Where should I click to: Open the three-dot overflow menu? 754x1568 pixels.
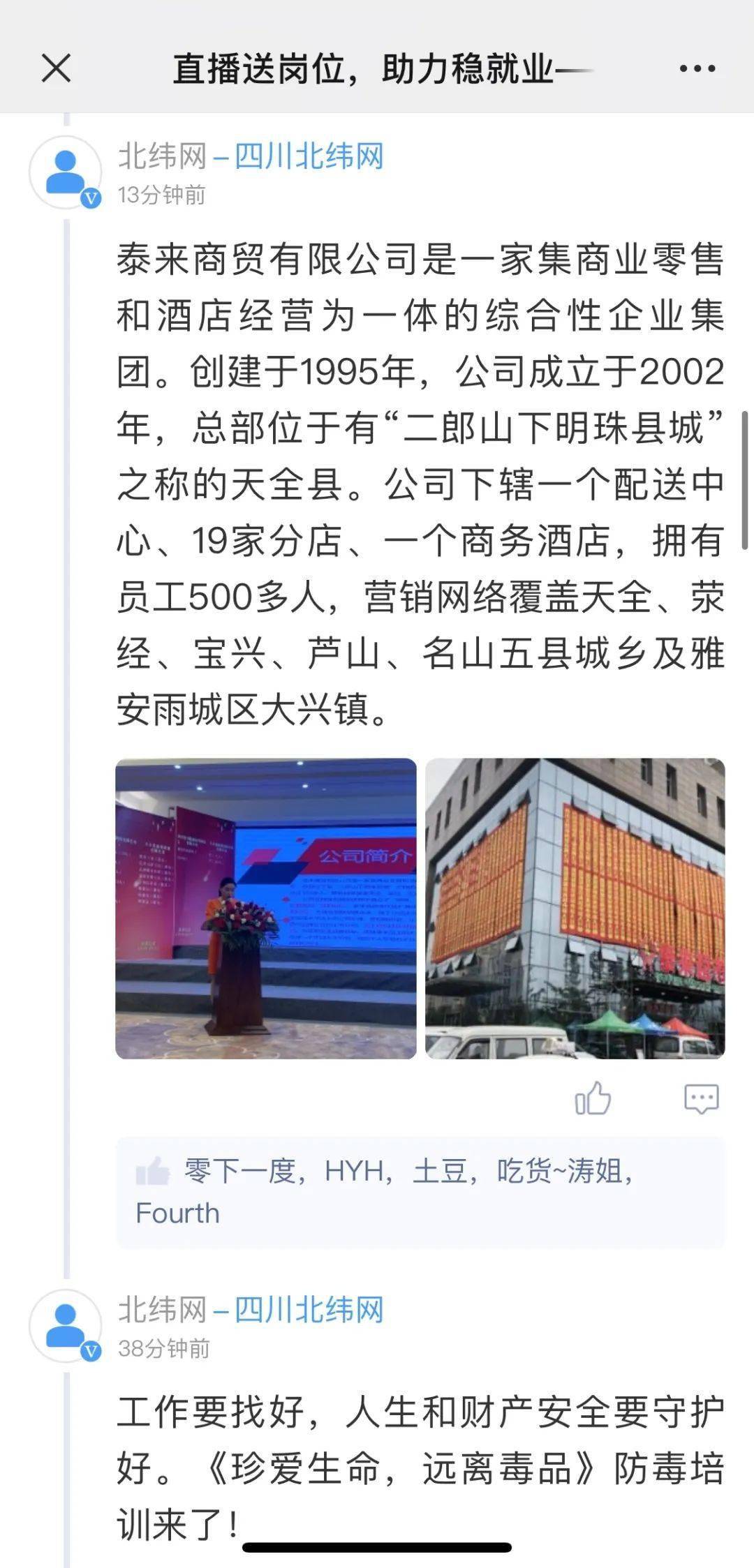pyautogui.click(x=697, y=68)
